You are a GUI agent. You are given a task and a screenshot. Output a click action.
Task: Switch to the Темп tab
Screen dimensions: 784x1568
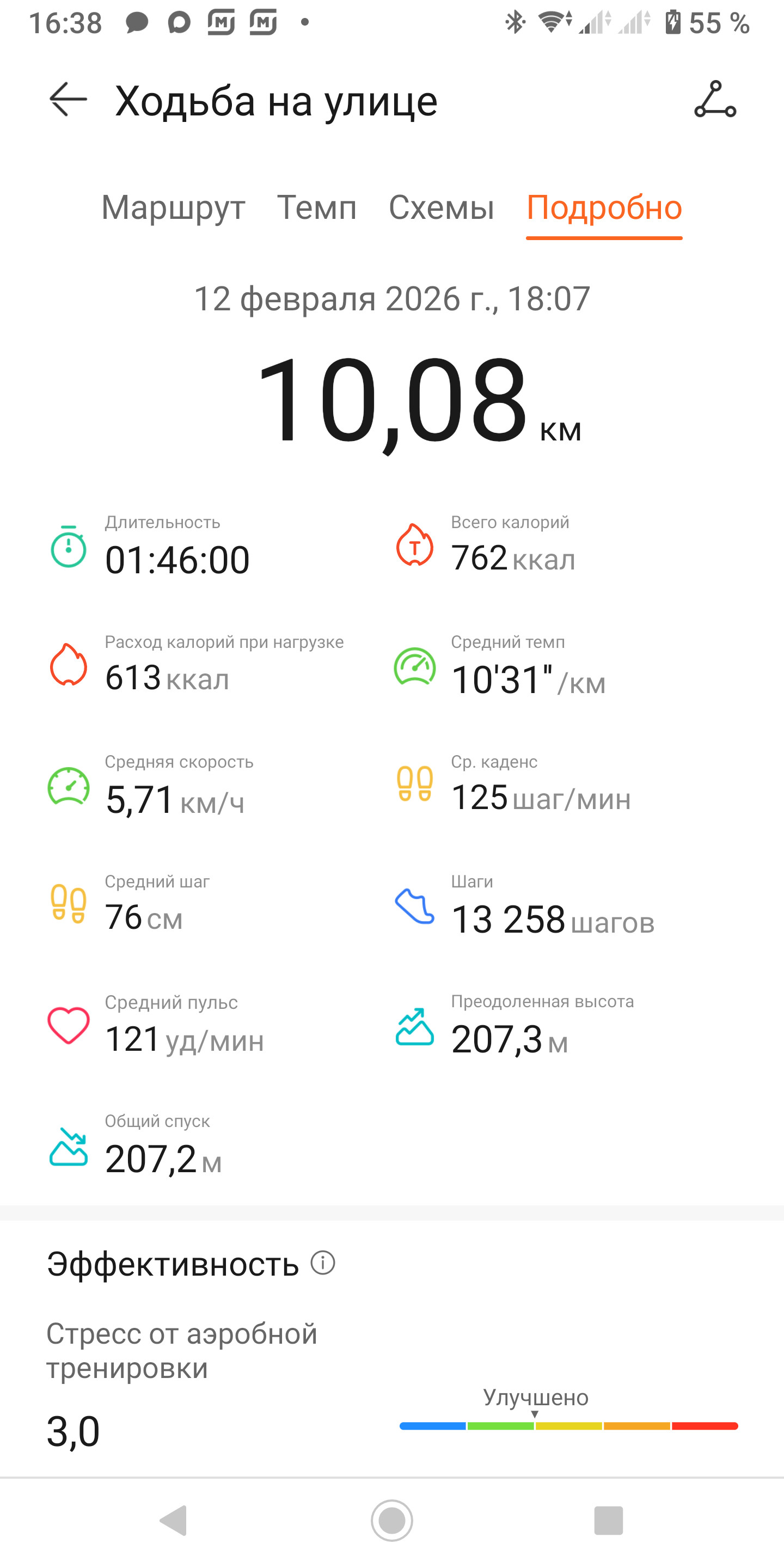(x=317, y=207)
